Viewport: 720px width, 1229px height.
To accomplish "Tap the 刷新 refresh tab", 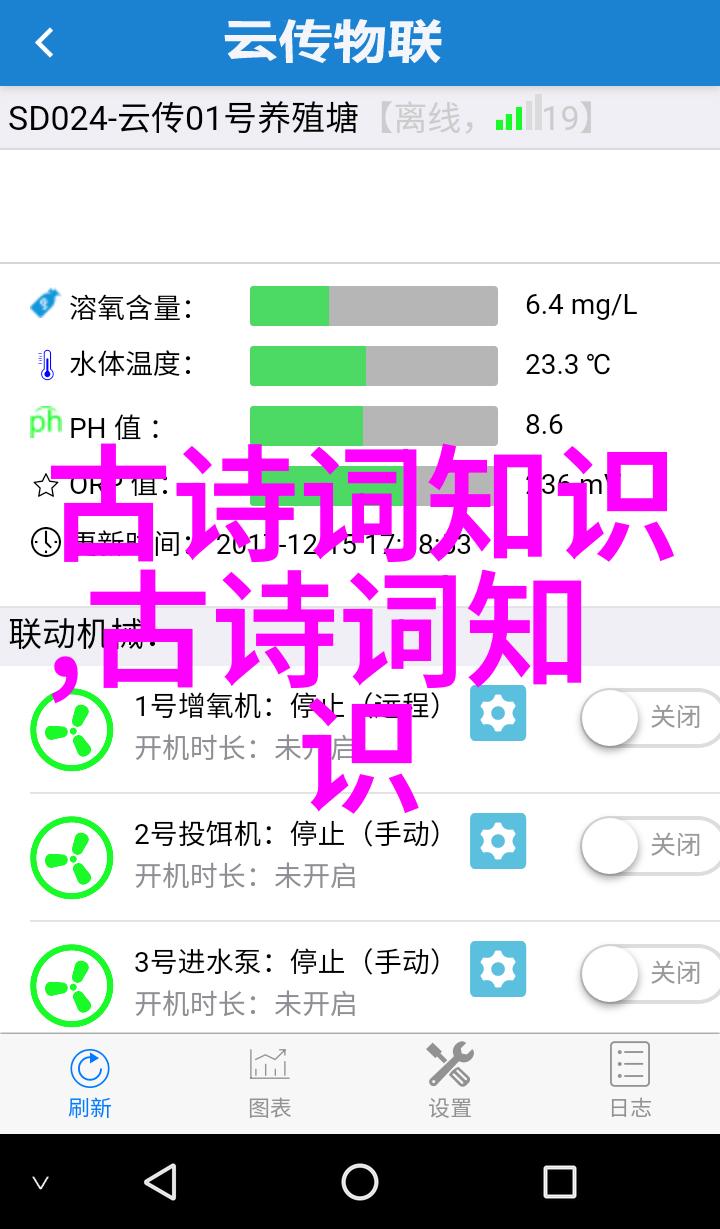I will [x=90, y=1083].
